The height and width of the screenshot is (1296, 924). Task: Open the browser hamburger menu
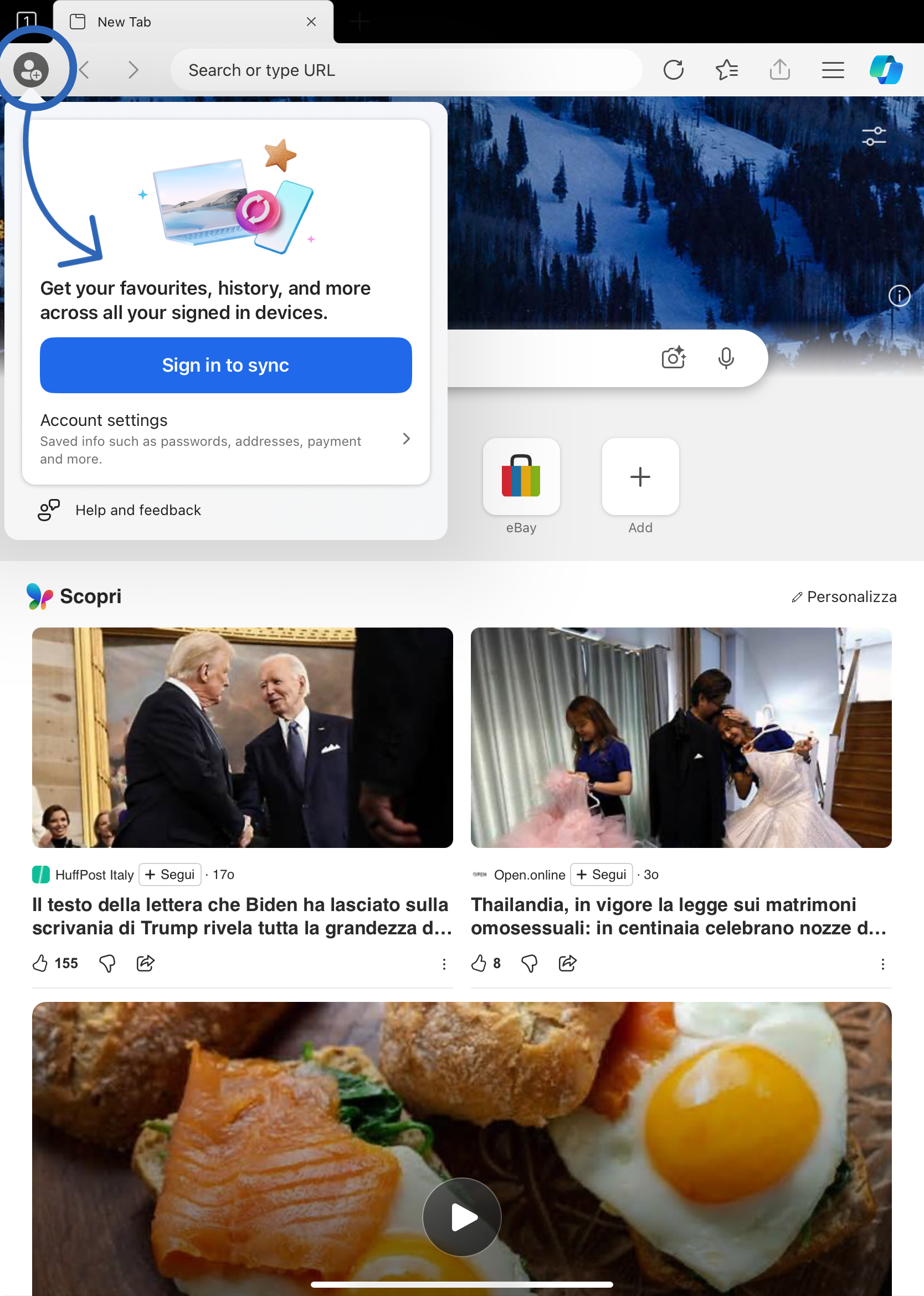pos(833,70)
